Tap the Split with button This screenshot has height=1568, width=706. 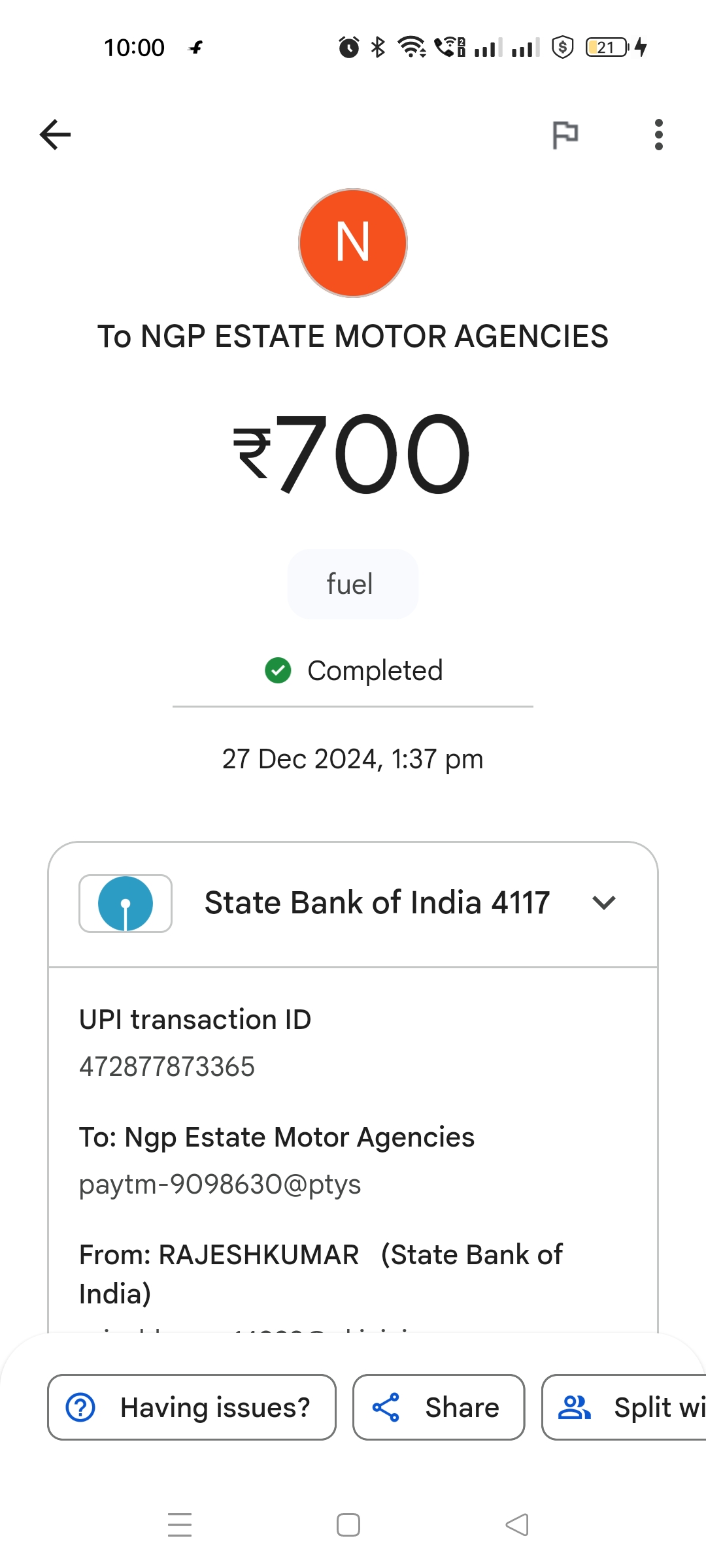pos(624,1407)
